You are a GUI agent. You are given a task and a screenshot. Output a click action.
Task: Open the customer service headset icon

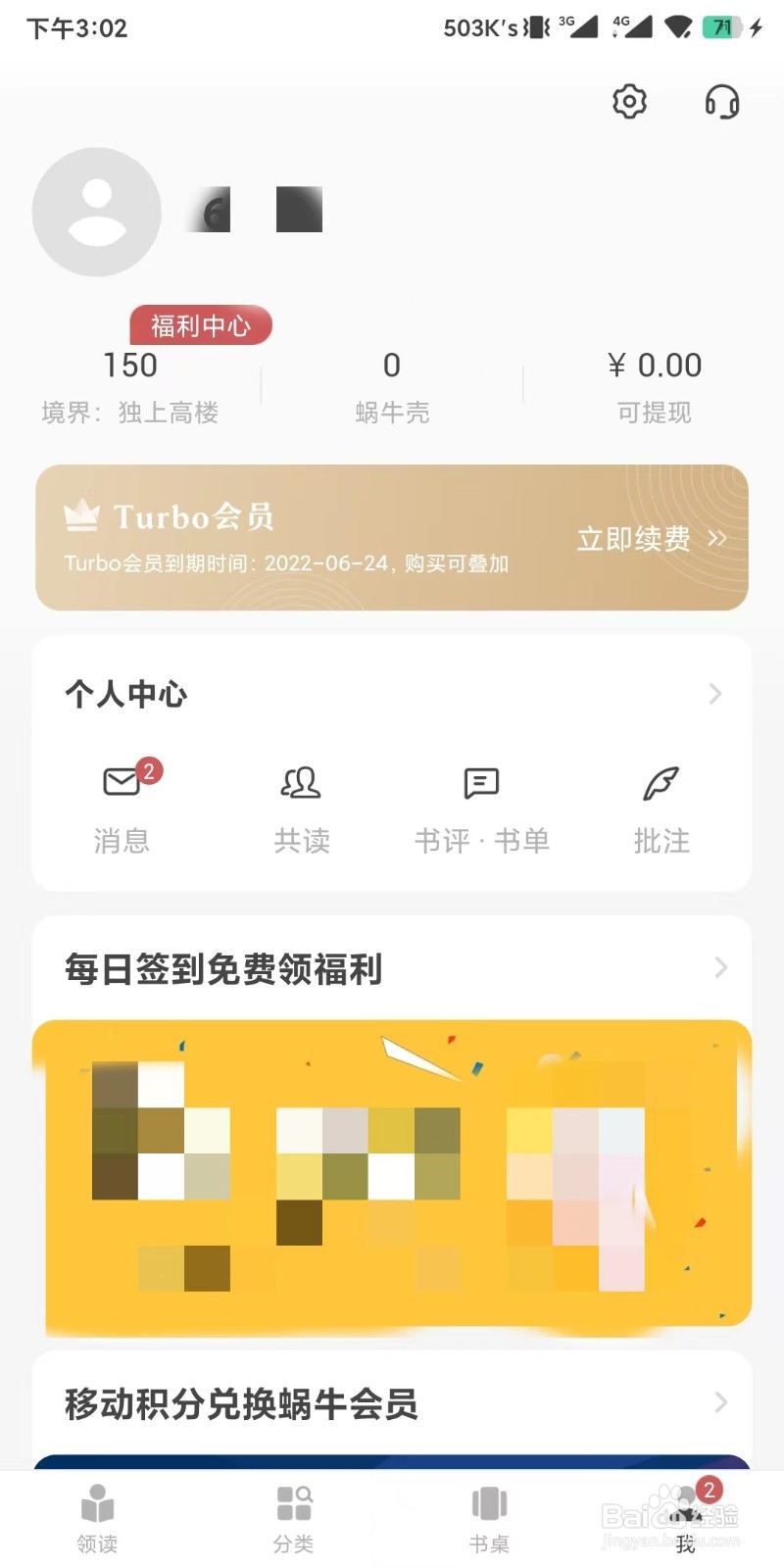click(x=722, y=102)
